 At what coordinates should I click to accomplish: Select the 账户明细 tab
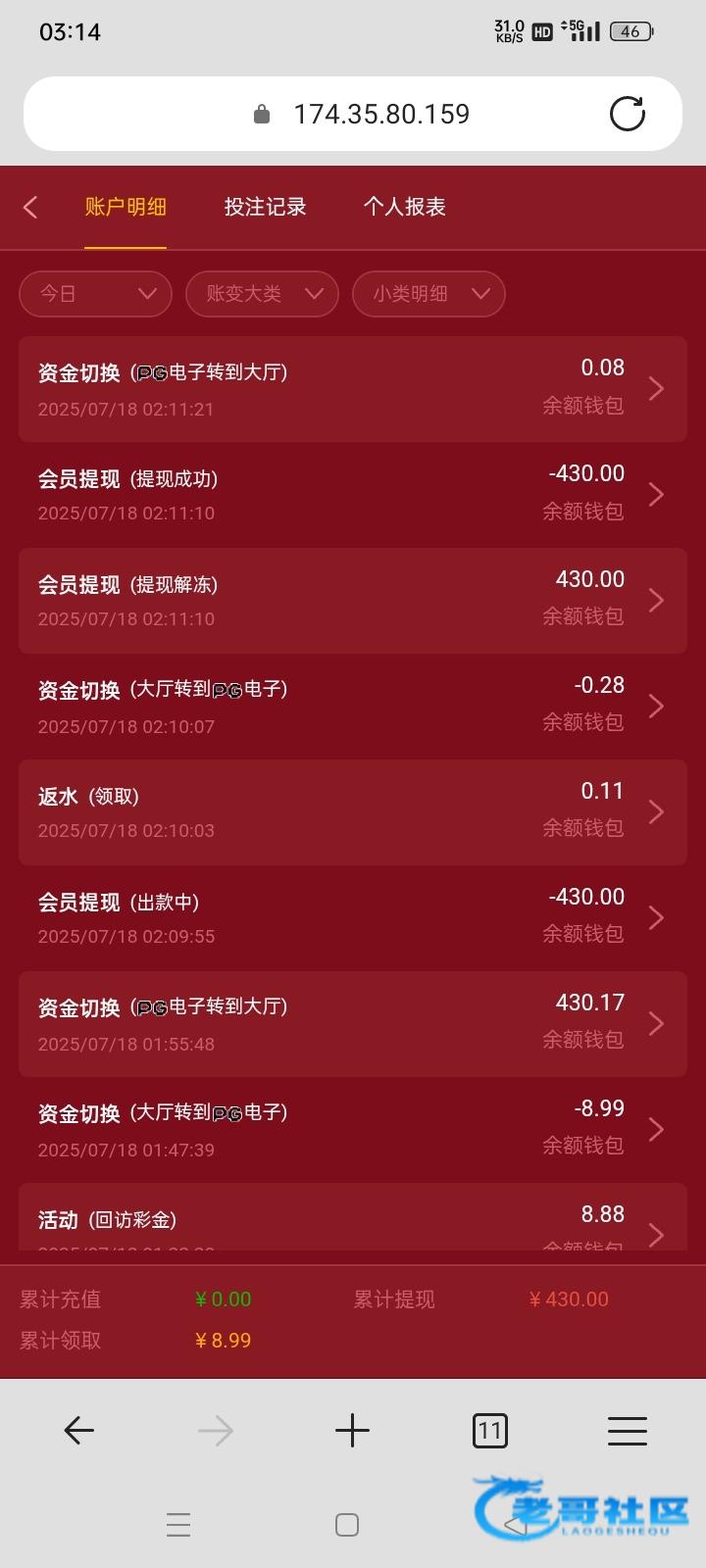[126, 207]
